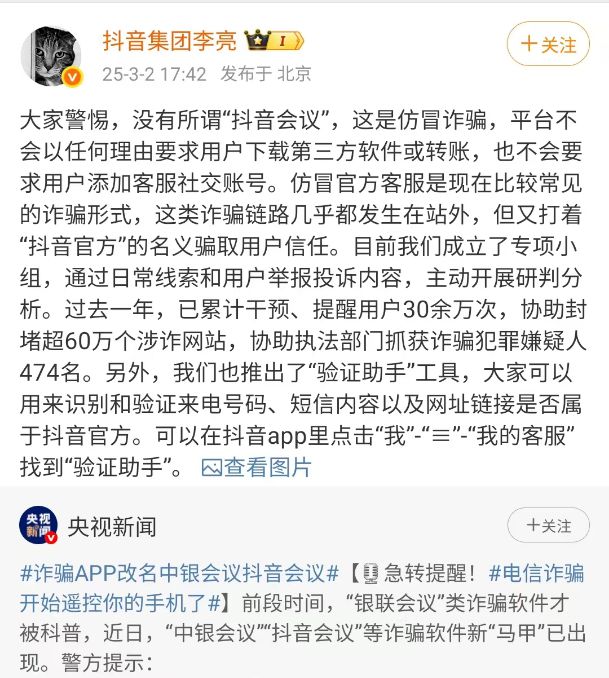Open 抖音集团李亮's profile avatar

[x=52, y=55]
